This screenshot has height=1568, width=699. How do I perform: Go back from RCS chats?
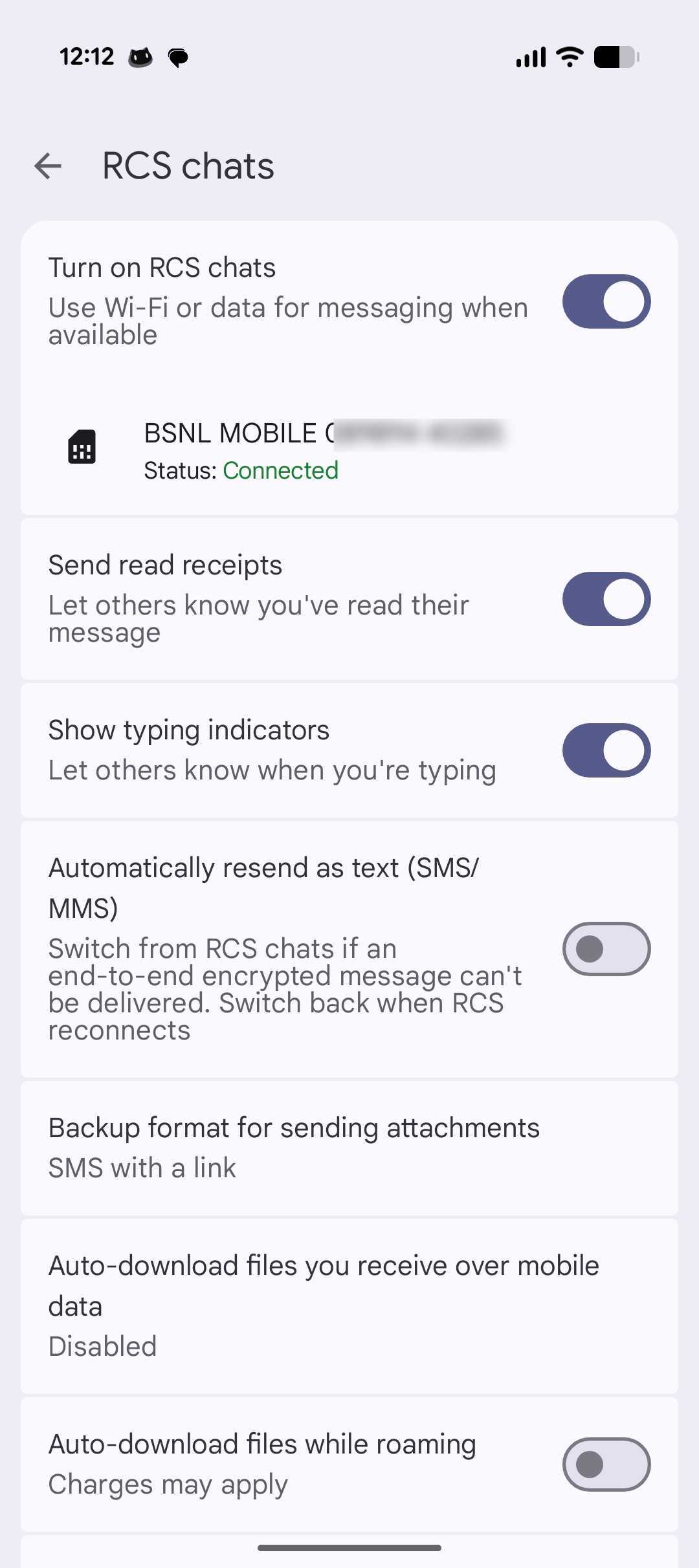tap(48, 166)
